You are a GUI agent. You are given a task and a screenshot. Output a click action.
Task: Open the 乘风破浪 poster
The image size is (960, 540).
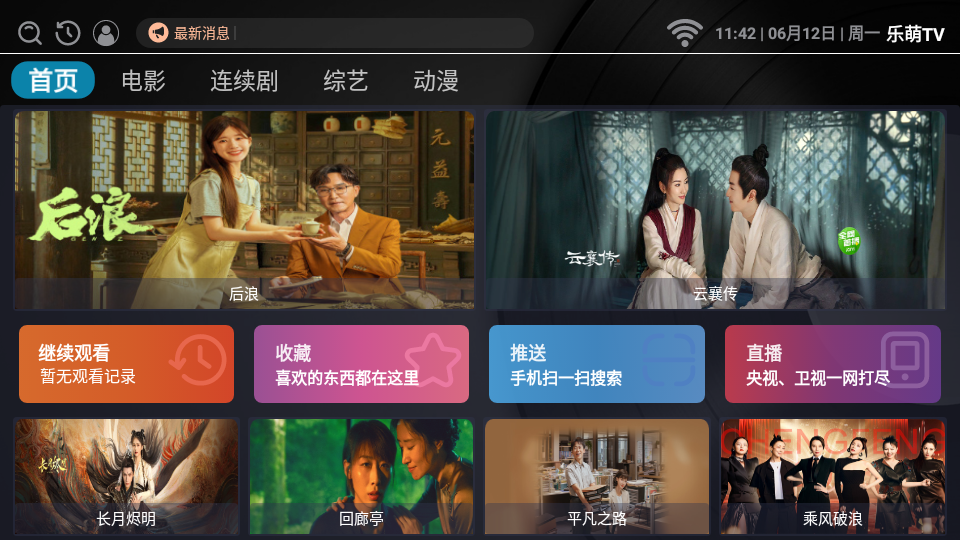pos(832,476)
